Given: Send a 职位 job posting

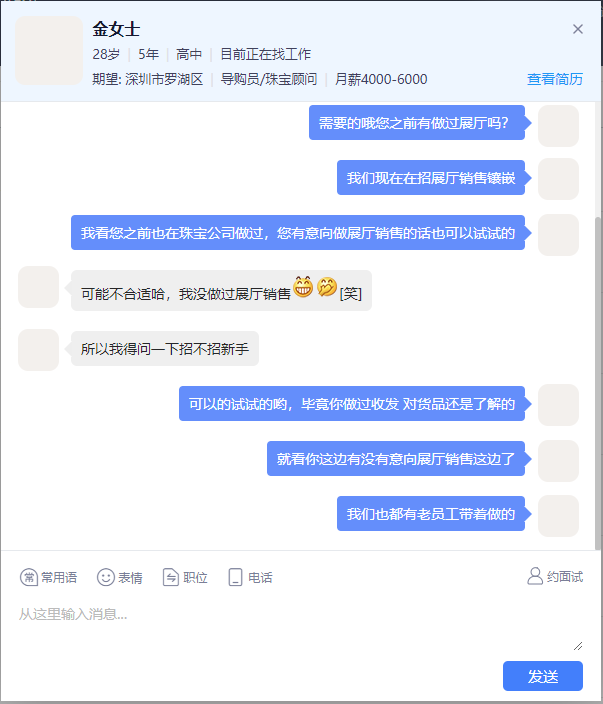Looking at the screenshot, I should click(185, 577).
